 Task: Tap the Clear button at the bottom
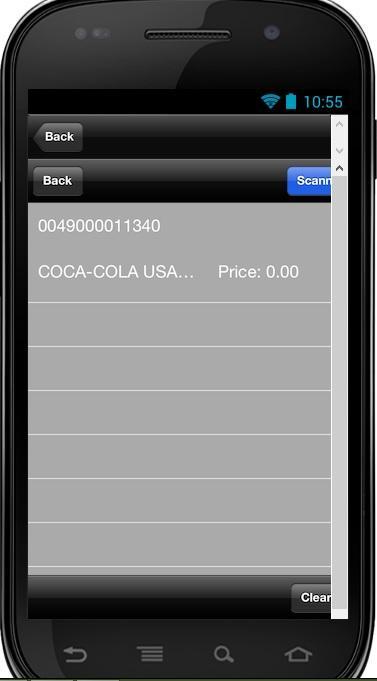coord(311,598)
